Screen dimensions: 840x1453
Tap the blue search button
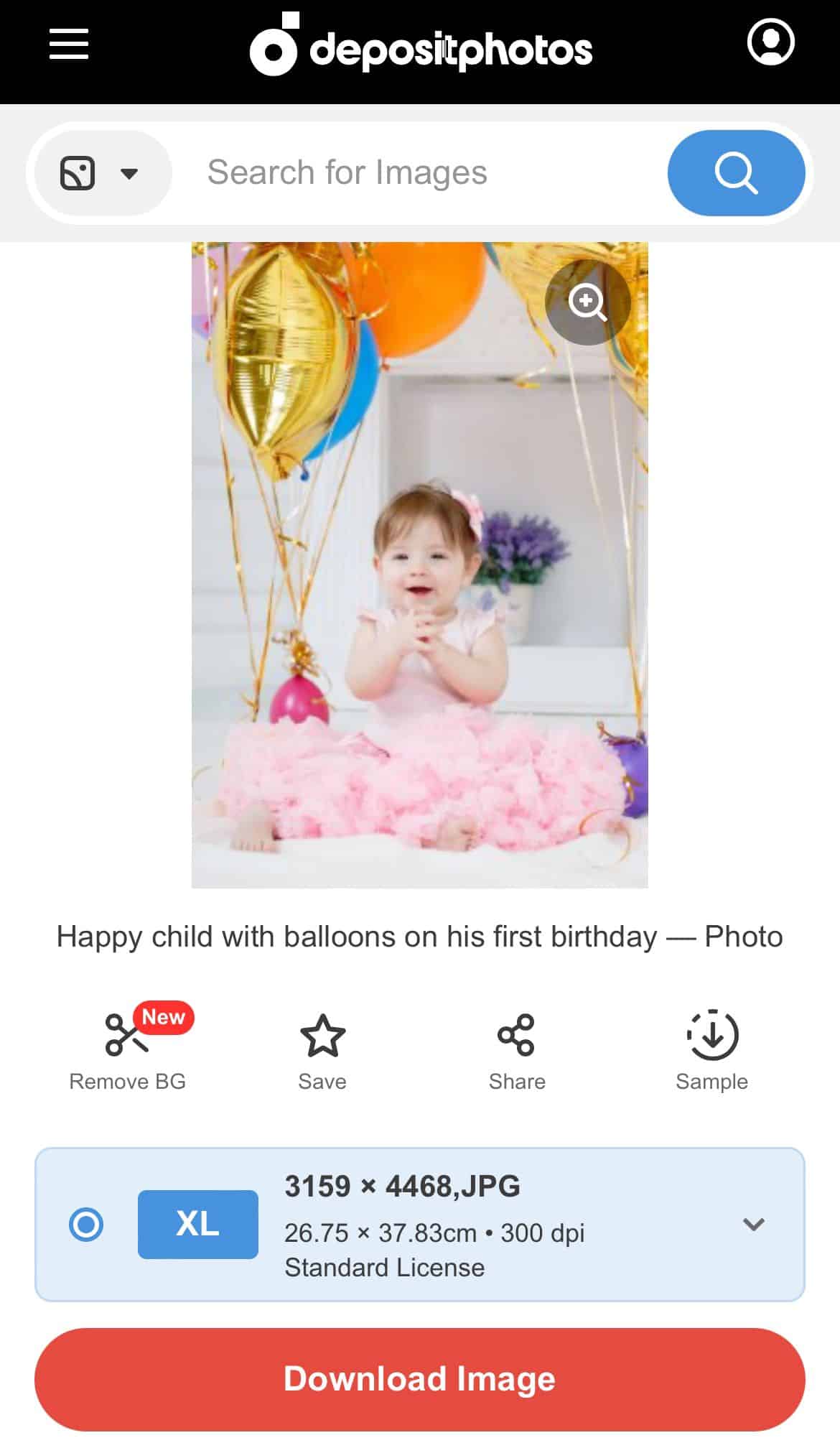click(736, 173)
